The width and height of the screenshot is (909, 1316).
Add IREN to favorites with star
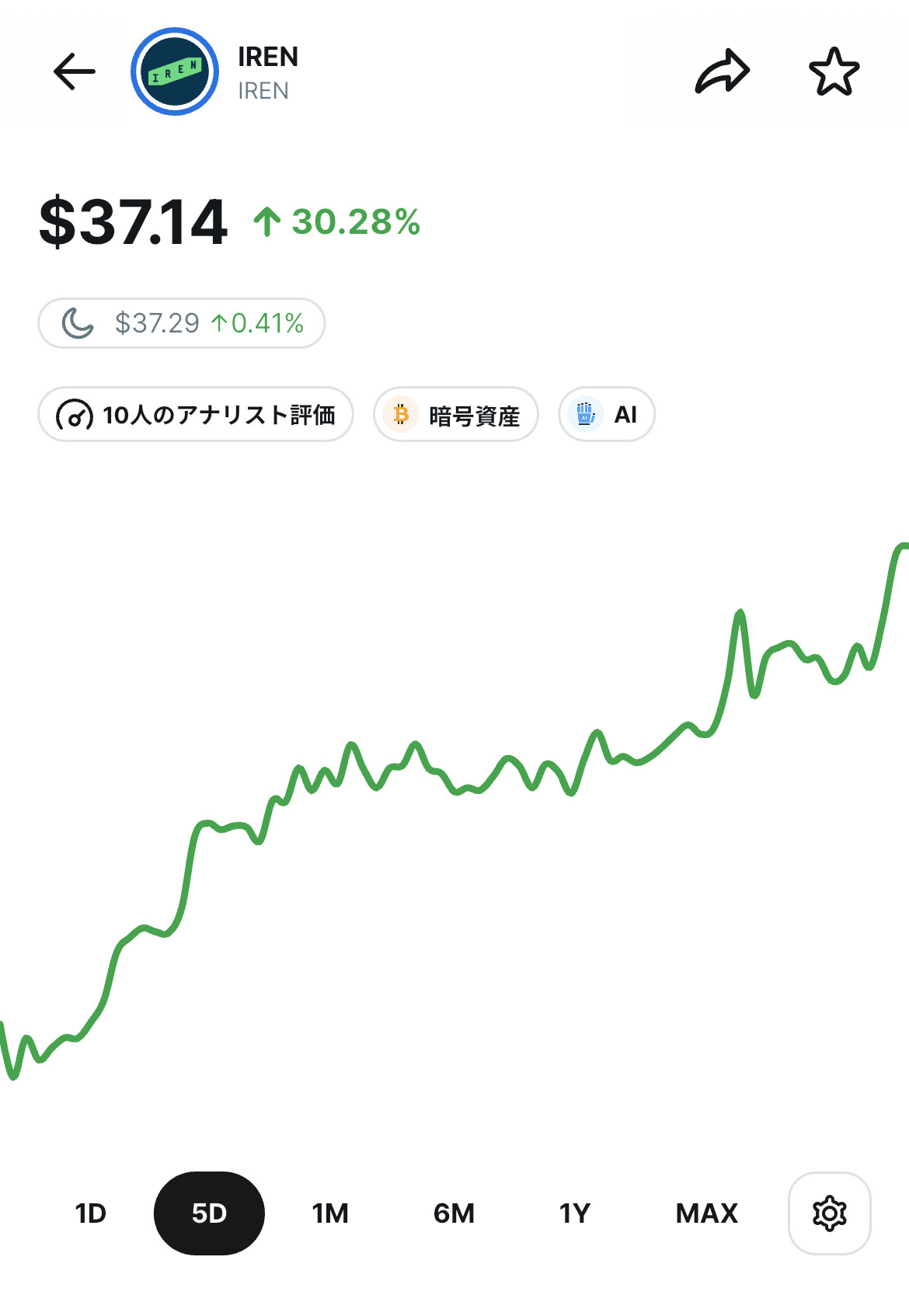pyautogui.click(x=834, y=71)
